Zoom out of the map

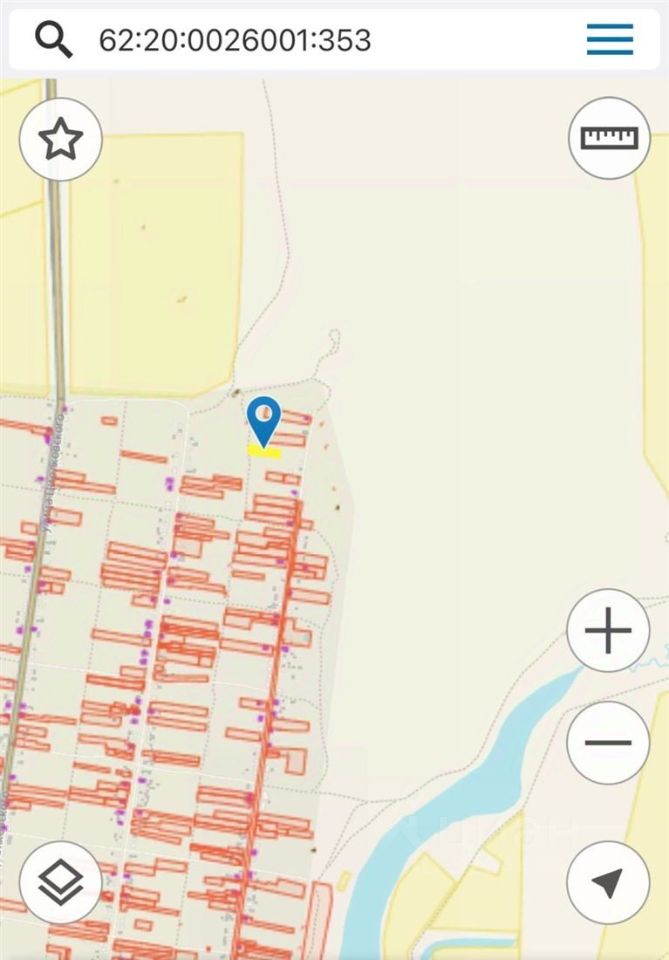(x=608, y=743)
